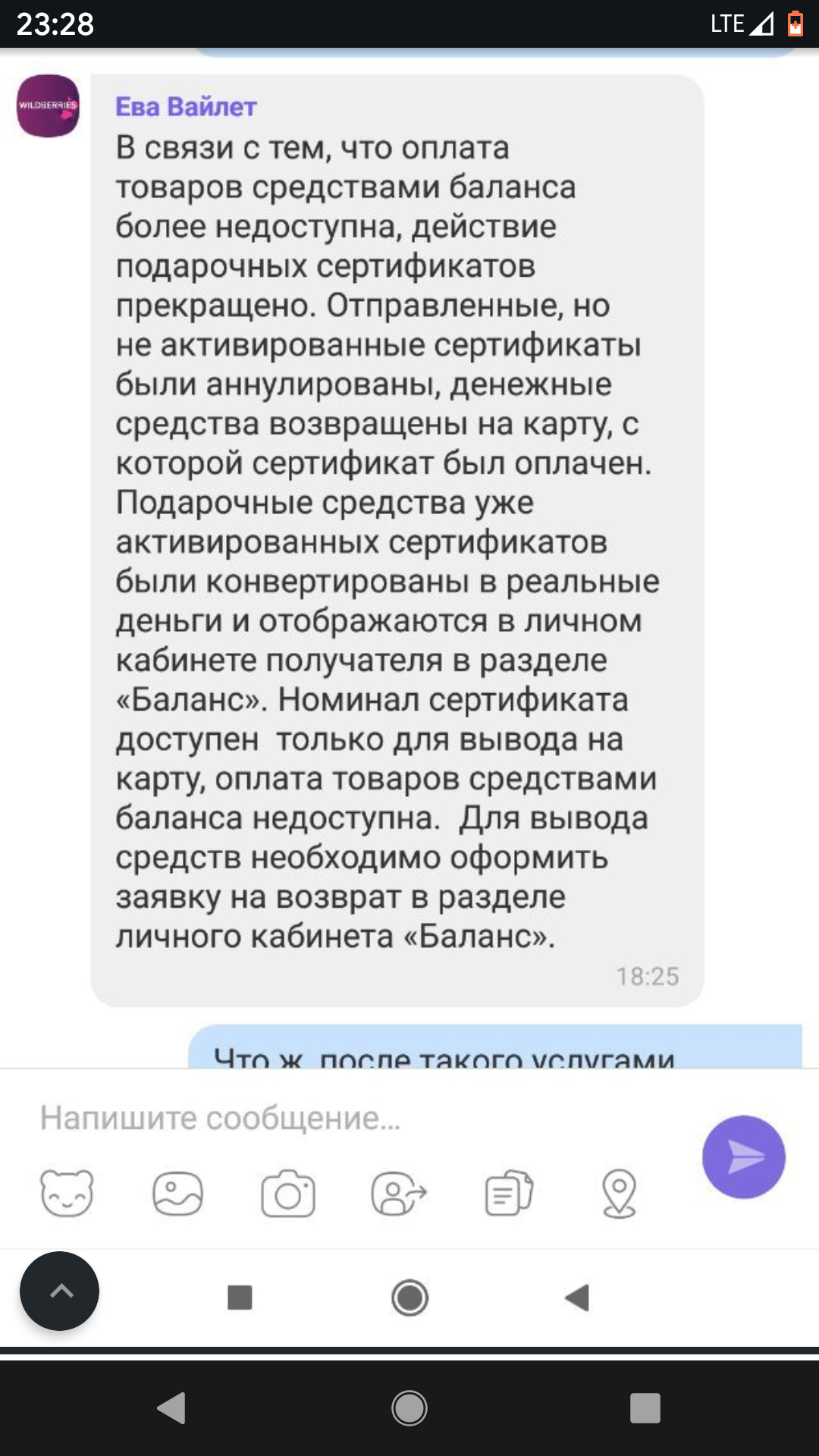Attach a file using the documents icon

[509, 1193]
